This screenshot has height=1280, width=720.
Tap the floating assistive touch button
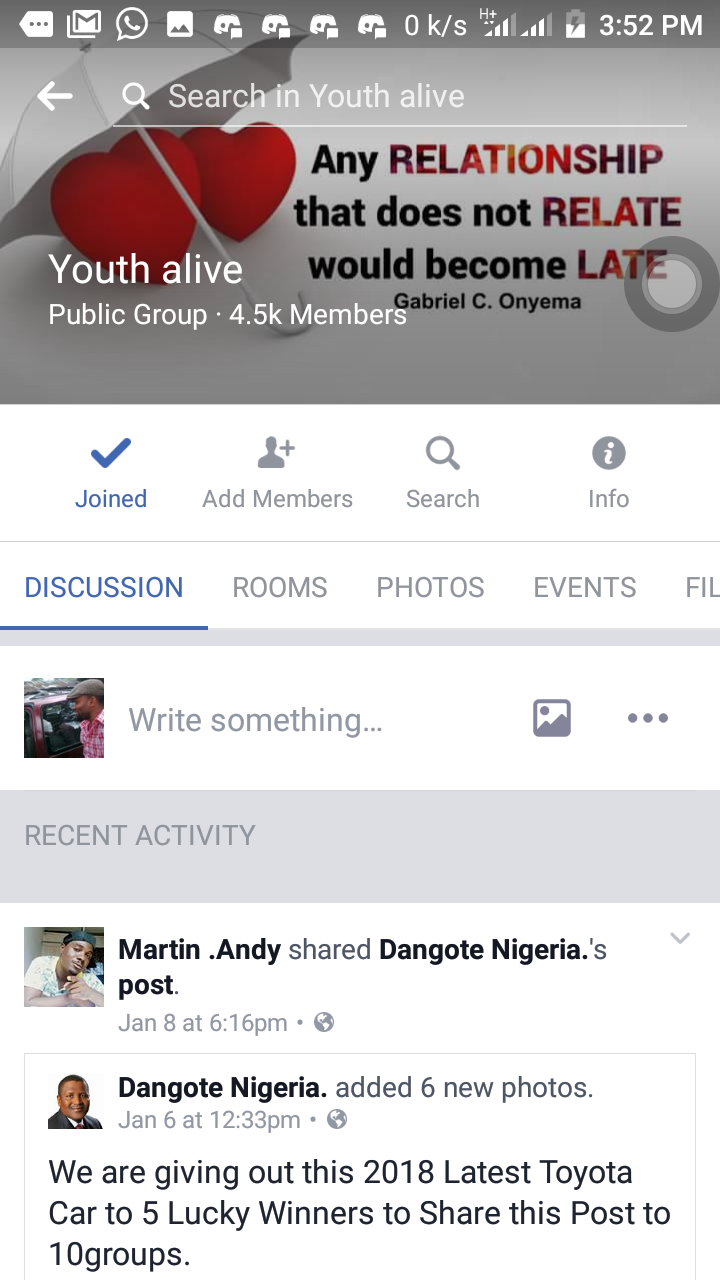[x=671, y=285]
